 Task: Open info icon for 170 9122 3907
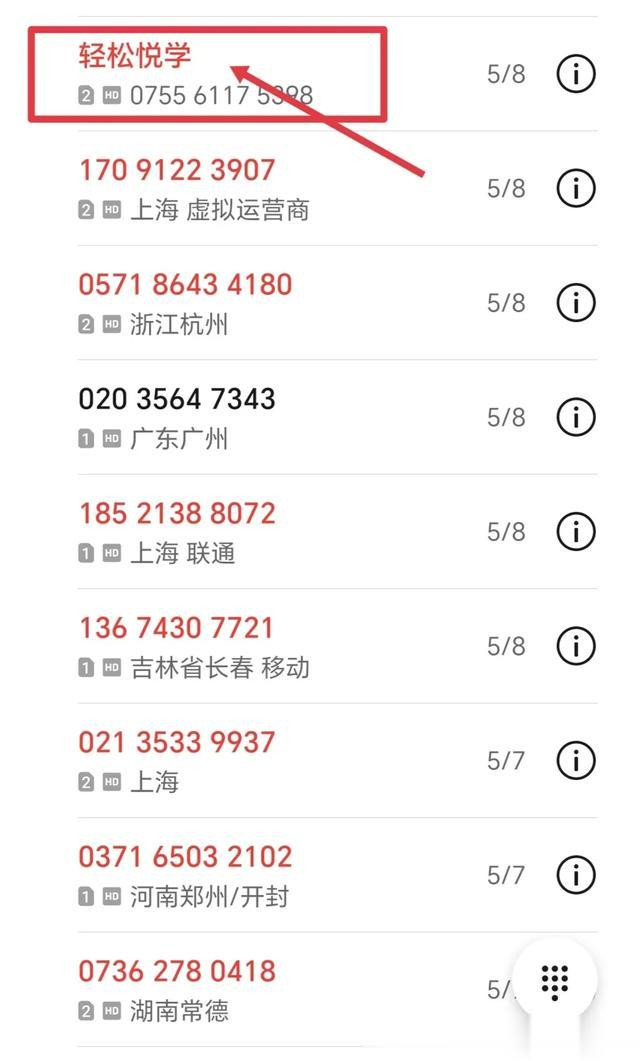[576, 188]
